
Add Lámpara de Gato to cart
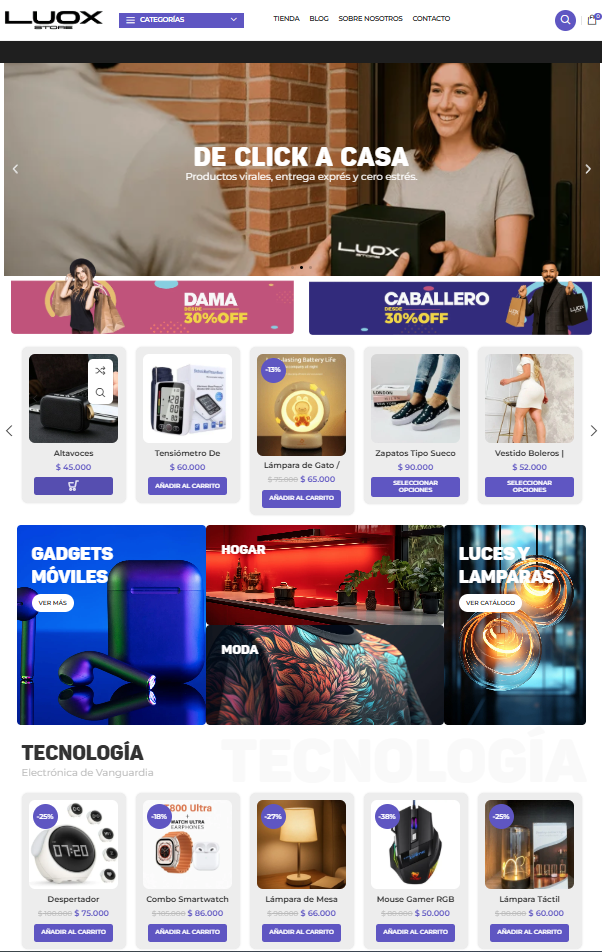[x=301, y=497]
